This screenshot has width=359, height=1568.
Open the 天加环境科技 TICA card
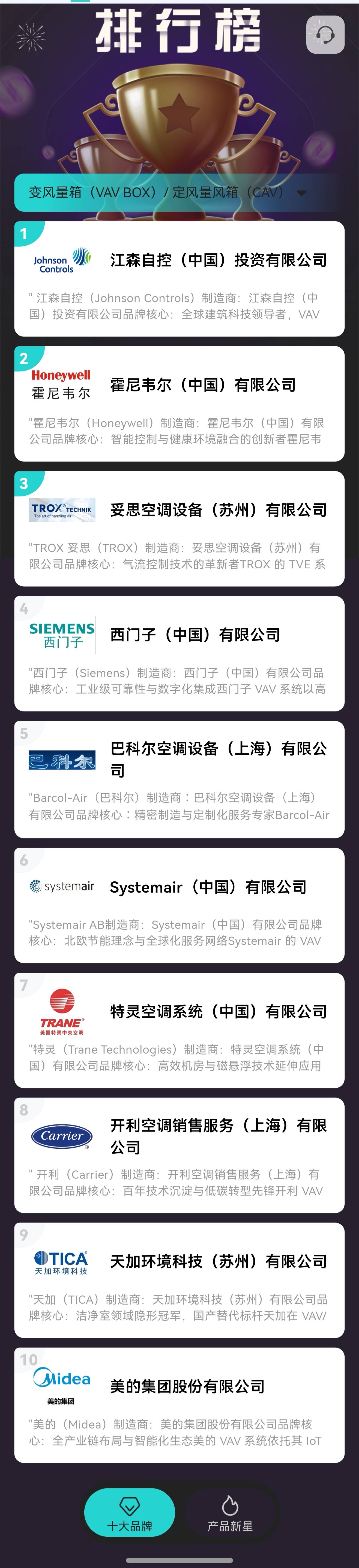pos(179,1280)
